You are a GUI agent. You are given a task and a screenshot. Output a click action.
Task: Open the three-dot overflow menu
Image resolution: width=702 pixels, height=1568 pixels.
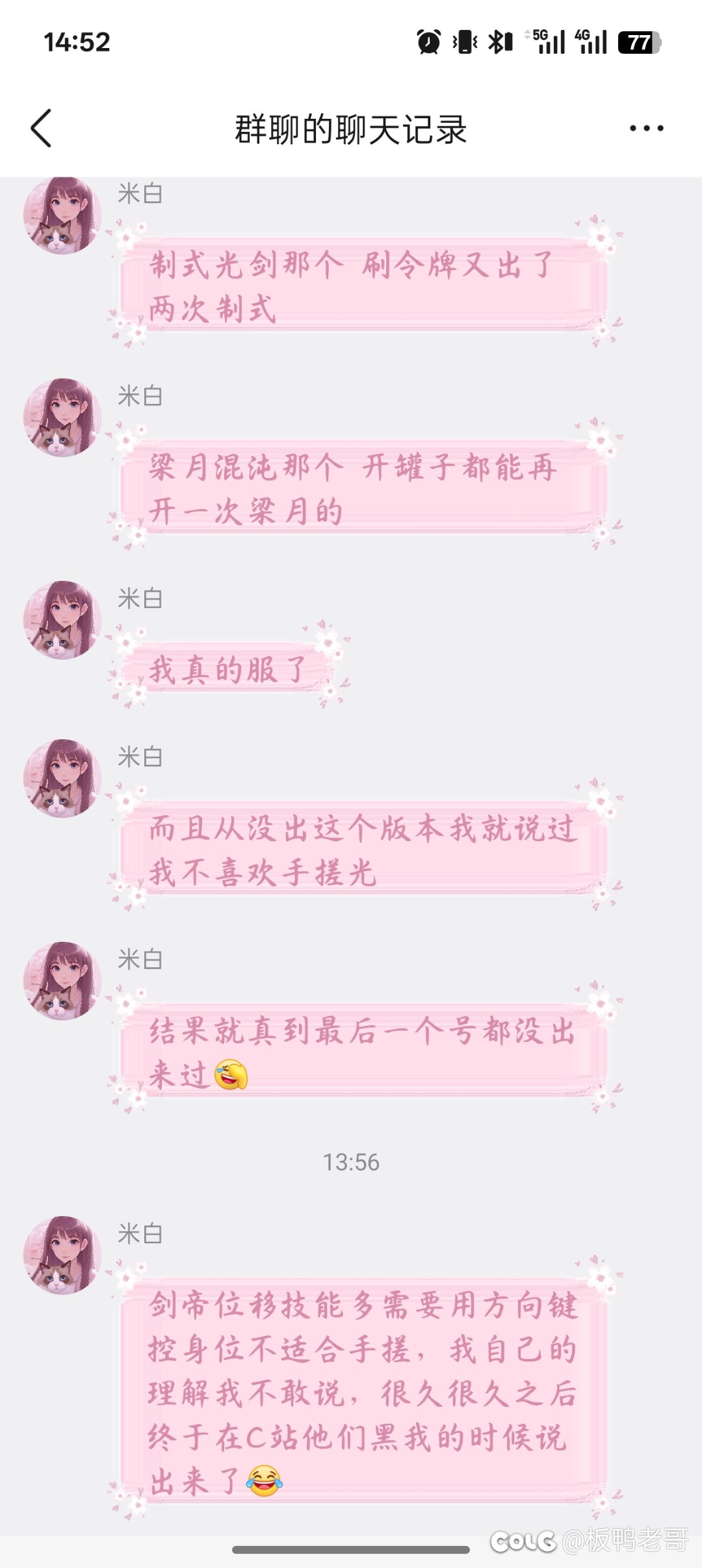coord(646,128)
